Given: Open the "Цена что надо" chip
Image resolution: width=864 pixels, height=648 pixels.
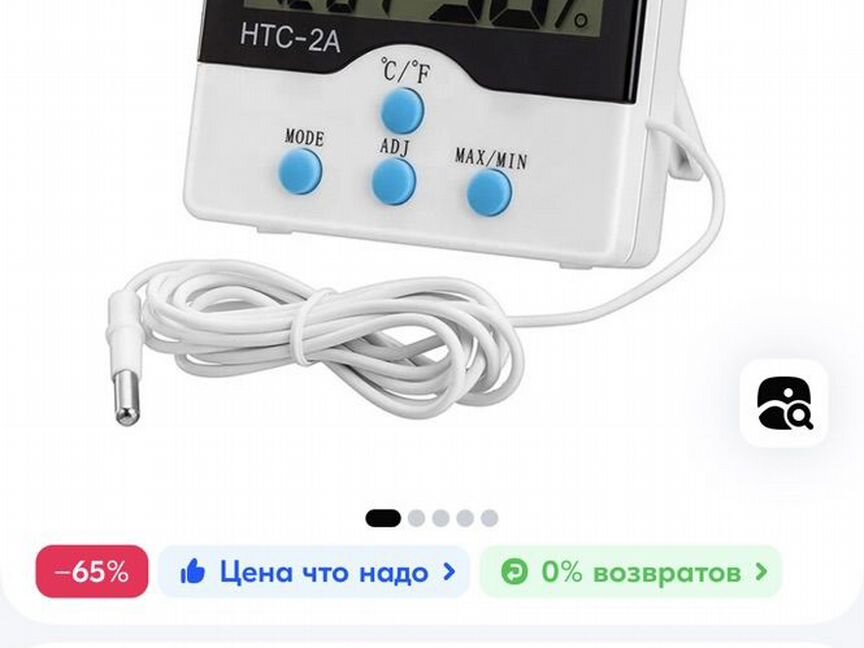Looking at the screenshot, I should (315, 572).
